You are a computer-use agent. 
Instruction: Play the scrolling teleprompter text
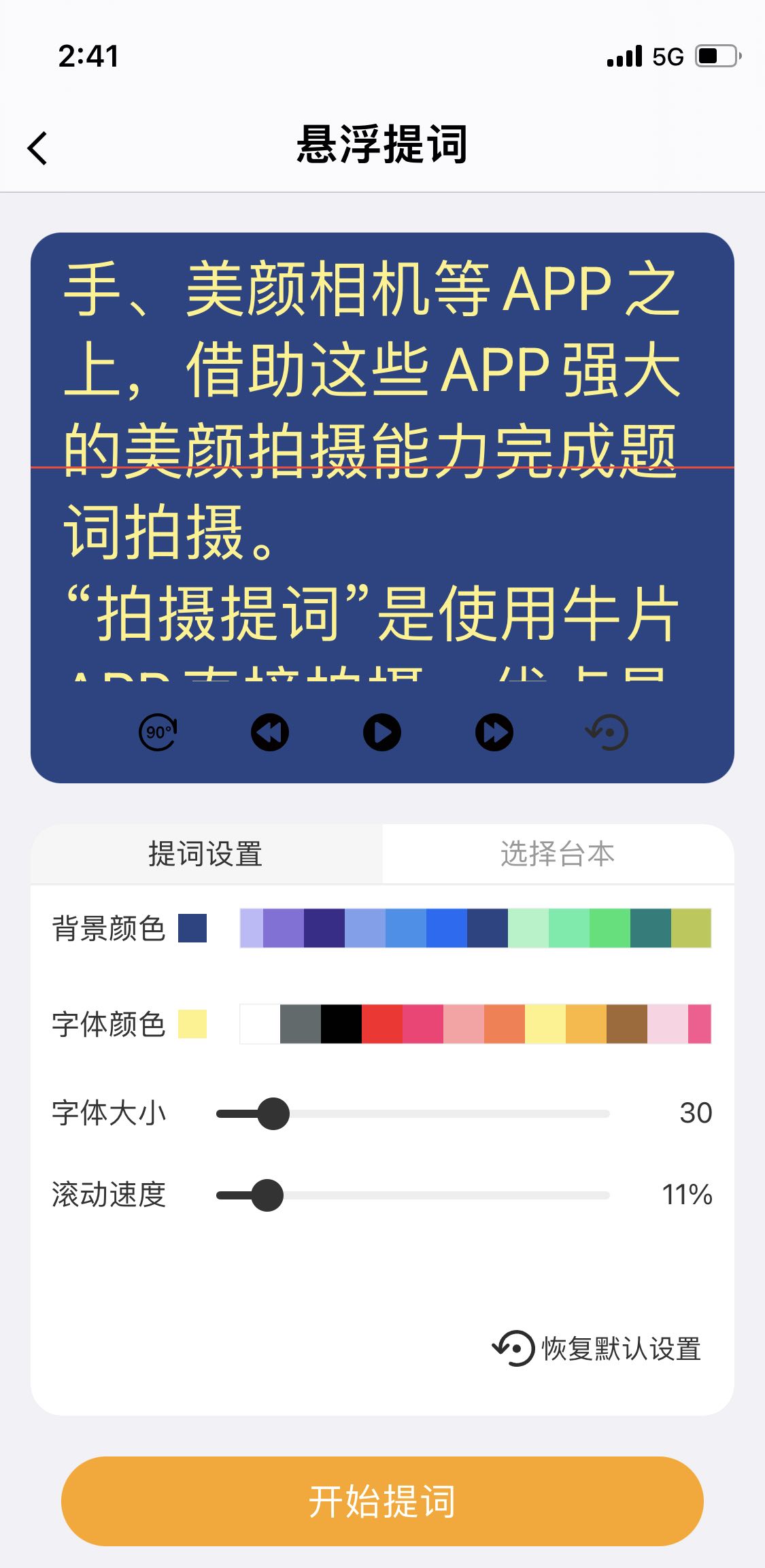tap(382, 732)
